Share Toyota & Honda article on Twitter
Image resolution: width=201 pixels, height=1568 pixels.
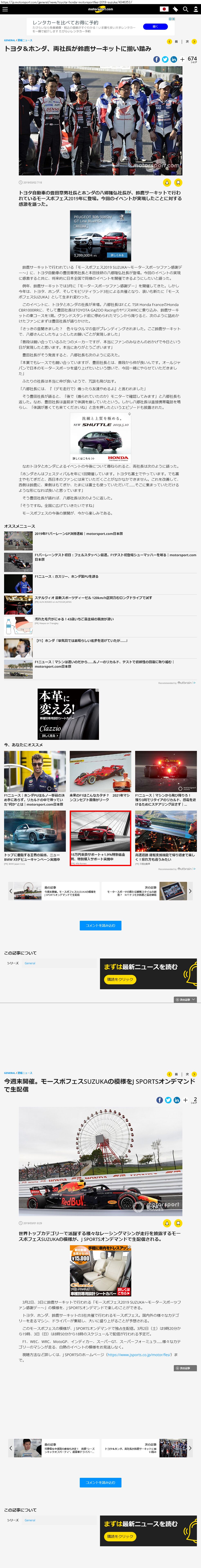coord(165,59)
